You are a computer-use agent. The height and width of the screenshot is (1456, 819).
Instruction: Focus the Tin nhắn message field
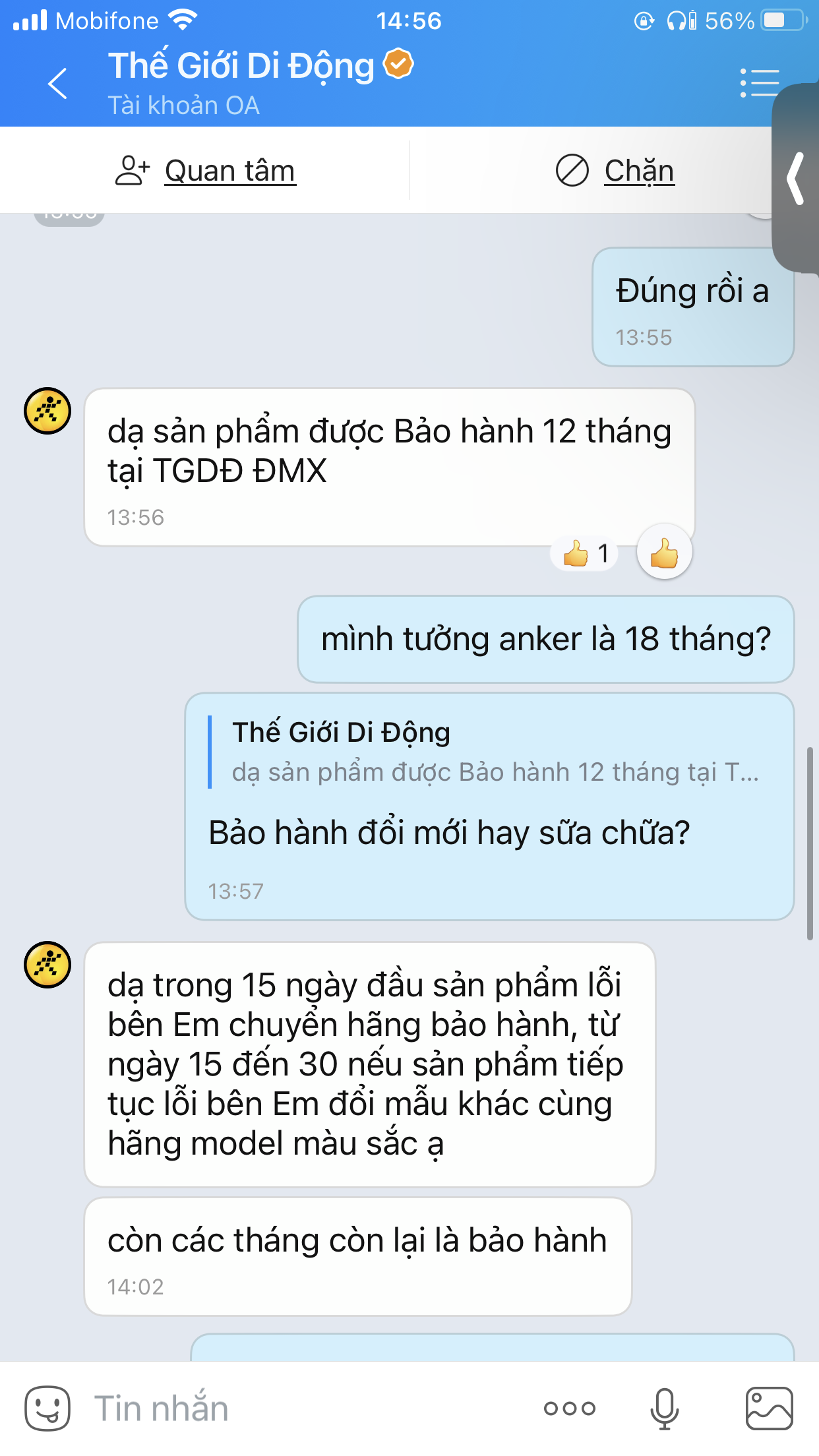point(297,1408)
